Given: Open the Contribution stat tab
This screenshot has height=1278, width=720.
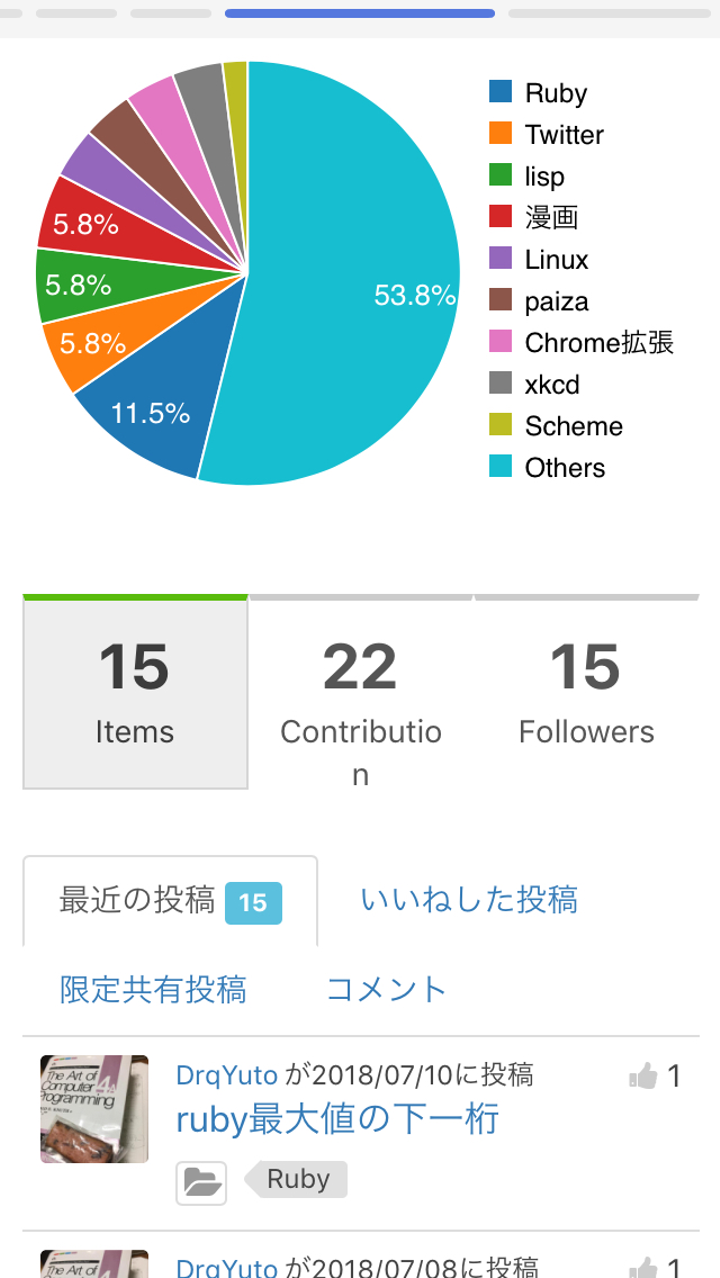Looking at the screenshot, I should 360,693.
